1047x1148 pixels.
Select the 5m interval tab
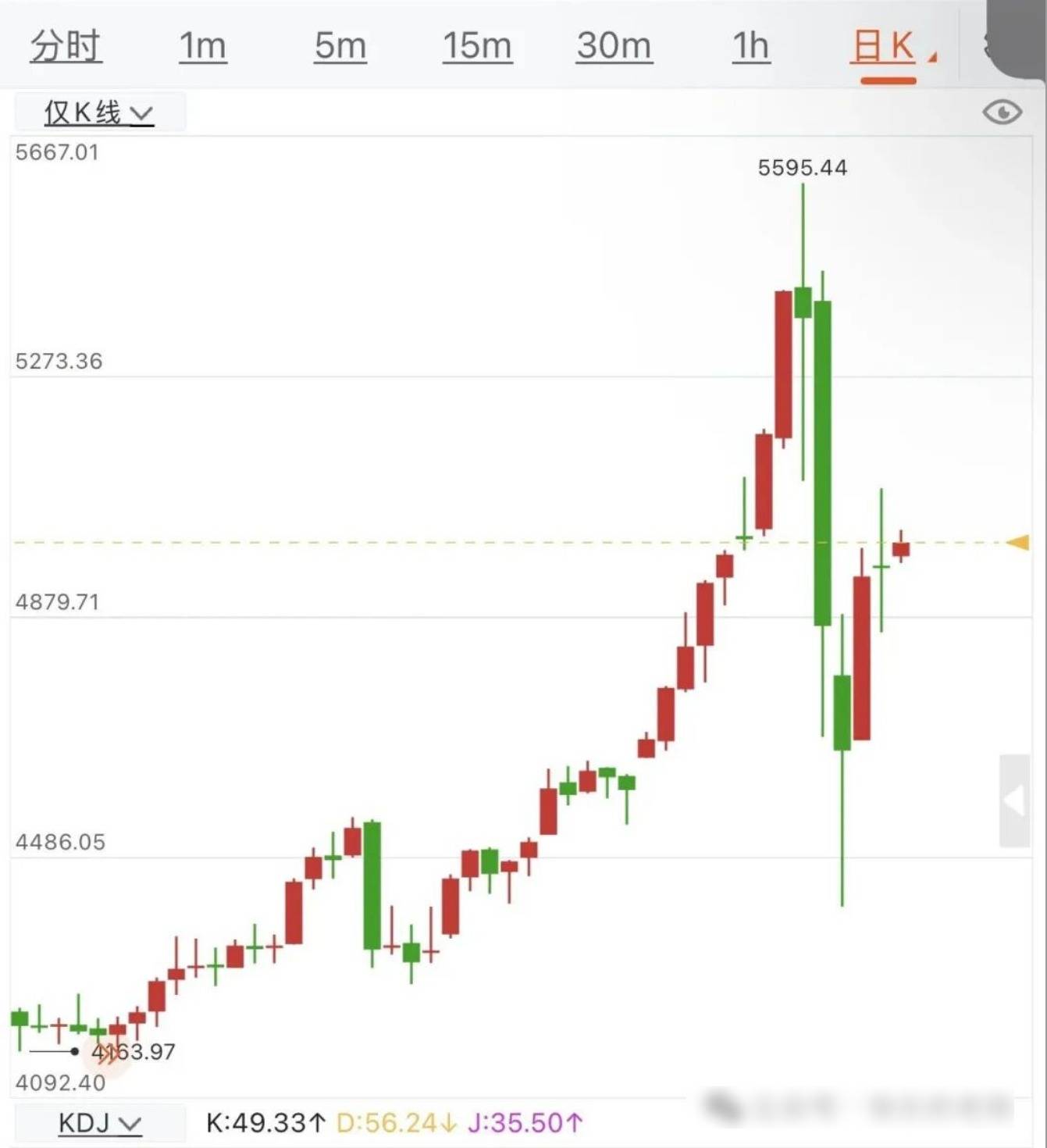click(340, 46)
